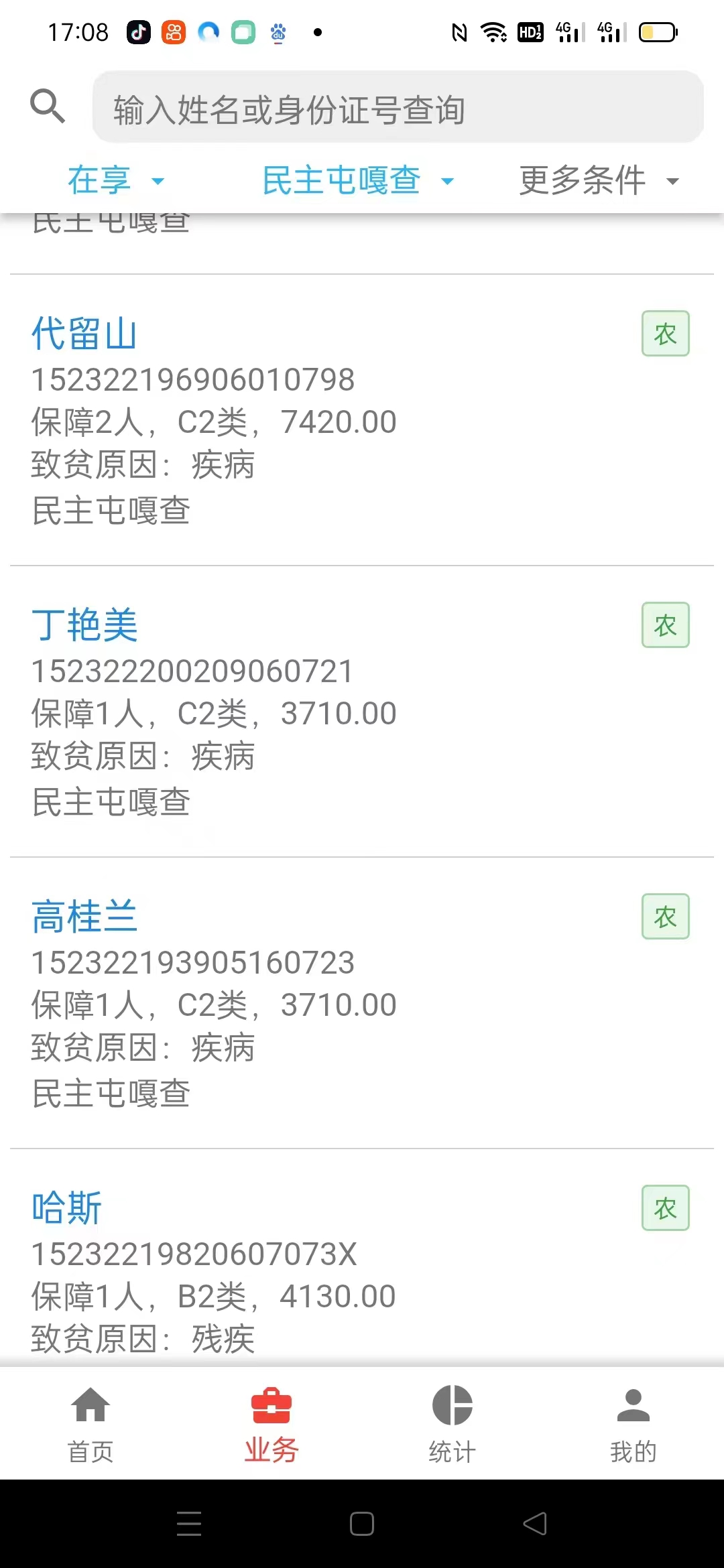Expand the 更多条件 filter dropdown
The width and height of the screenshot is (724, 1568).
pos(599,180)
